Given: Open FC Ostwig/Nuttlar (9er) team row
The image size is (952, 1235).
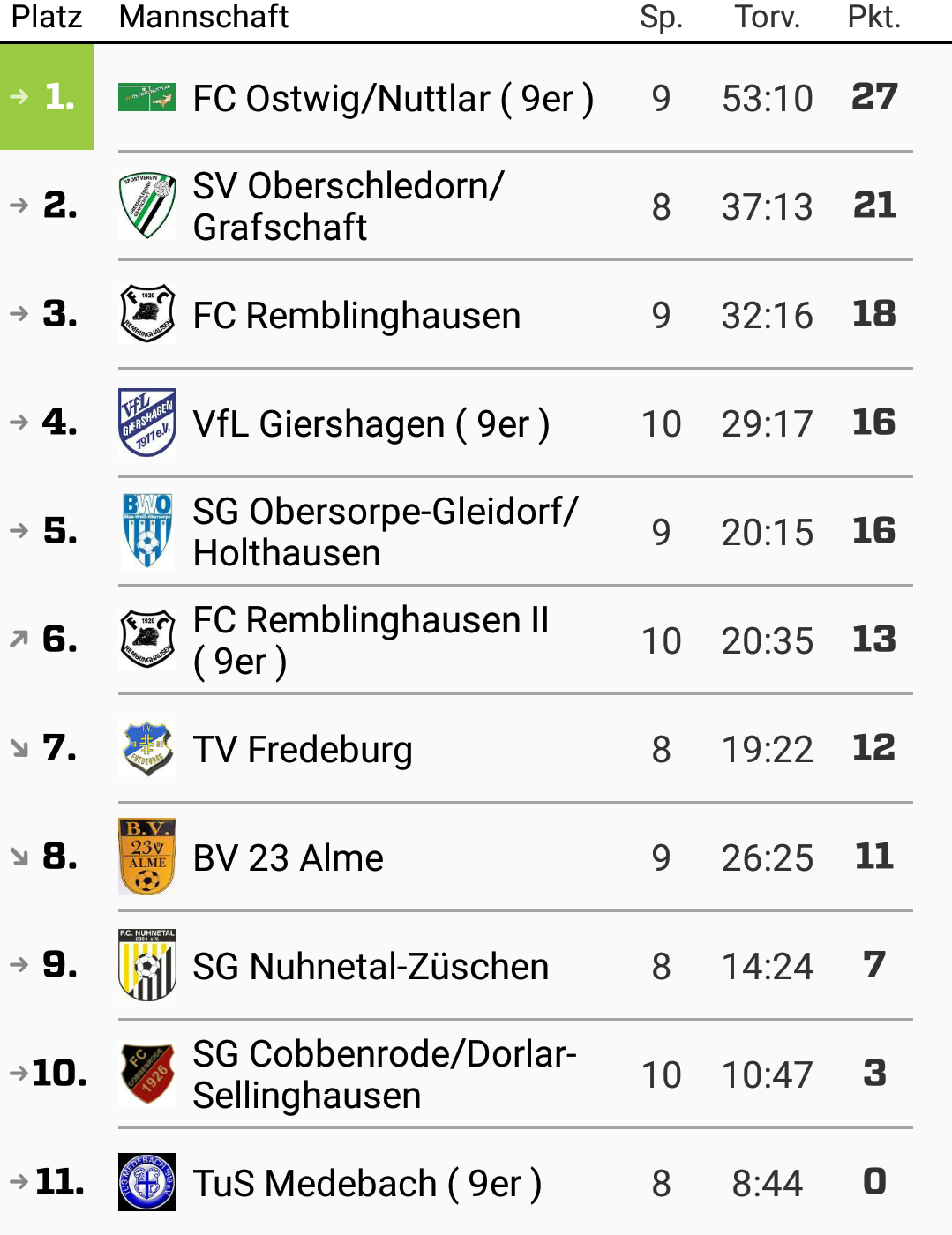Looking at the screenshot, I should point(476,97).
